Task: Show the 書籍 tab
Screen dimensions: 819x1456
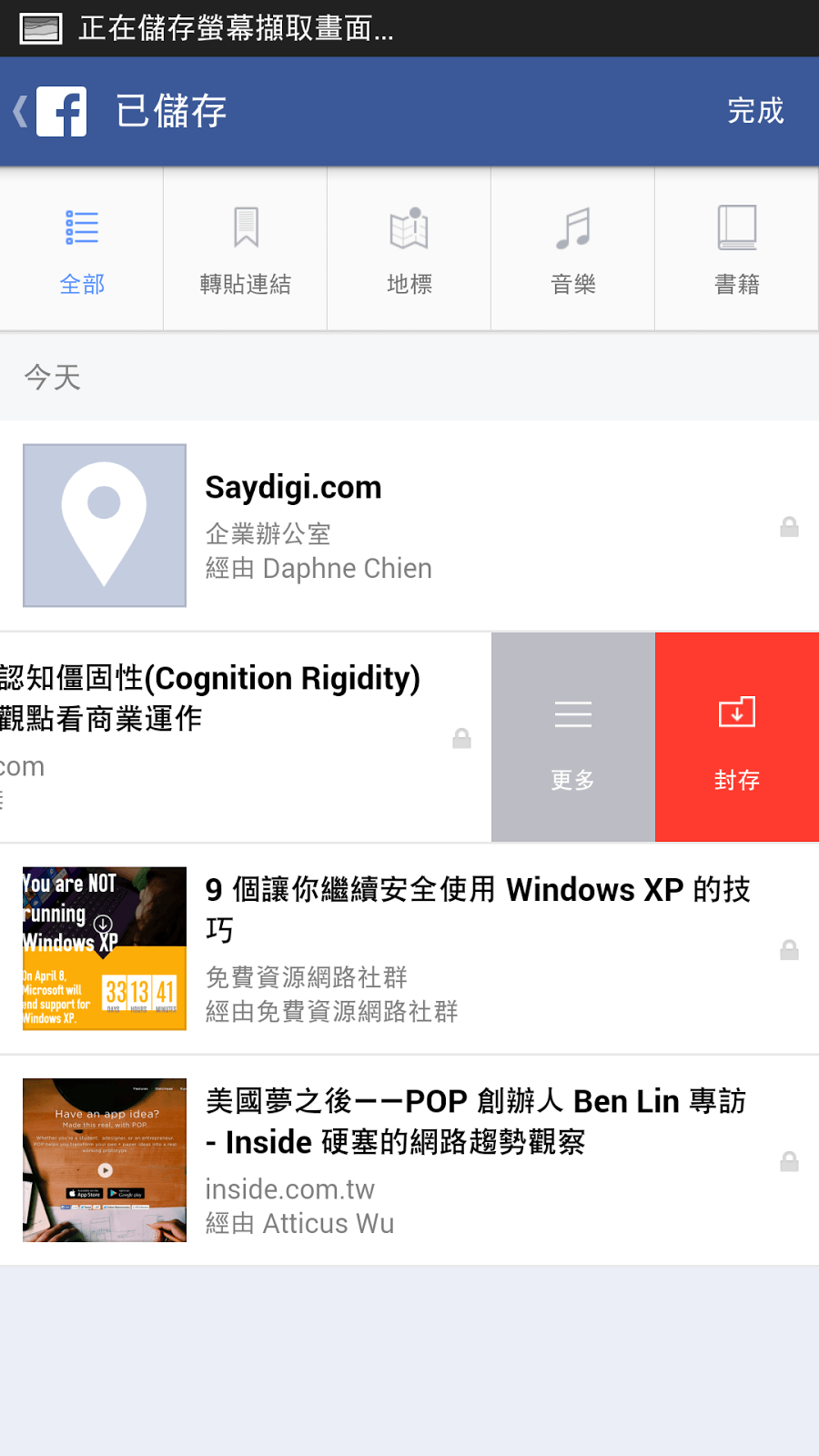Action: coord(737,249)
